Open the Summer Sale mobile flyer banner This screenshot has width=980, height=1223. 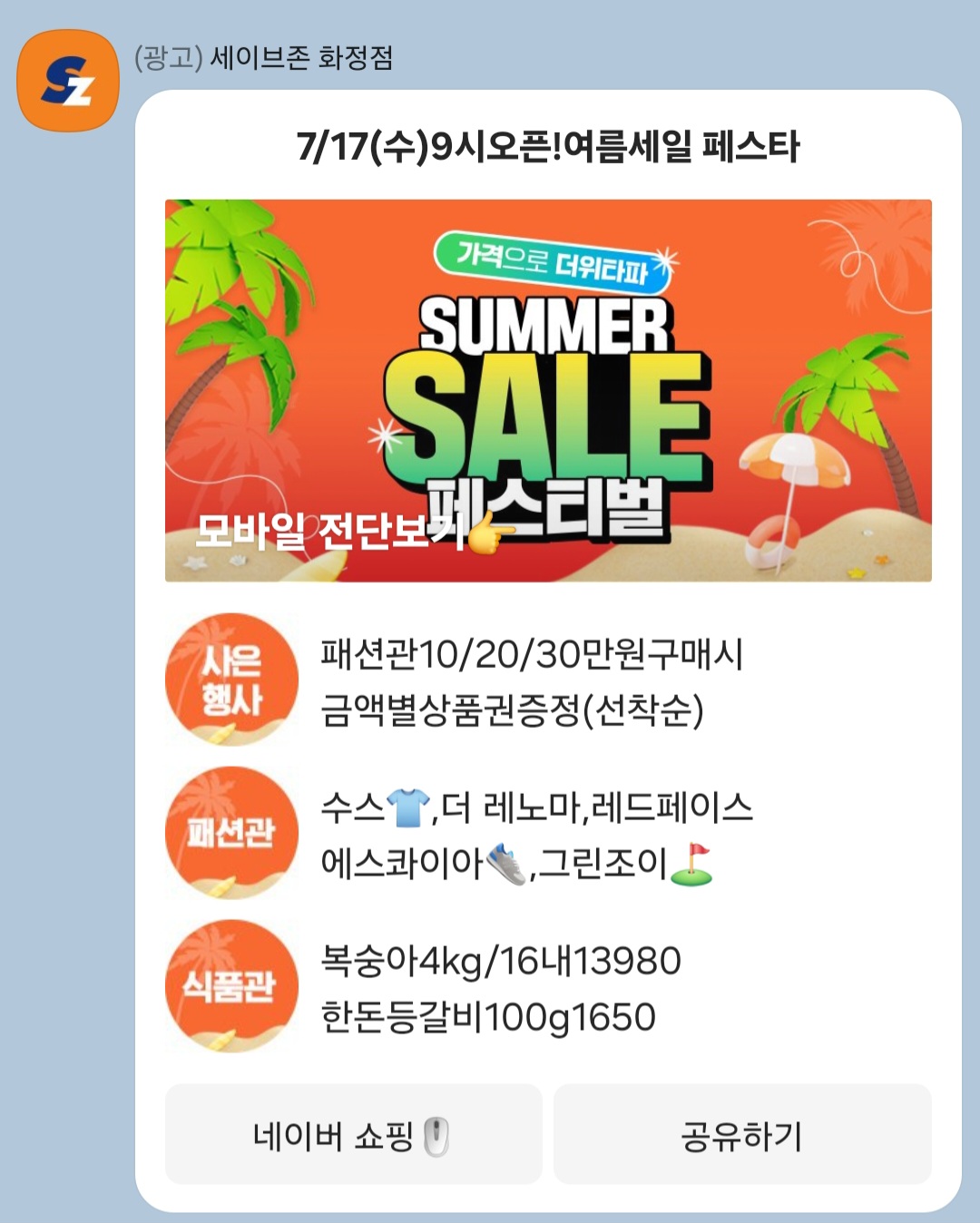548,390
